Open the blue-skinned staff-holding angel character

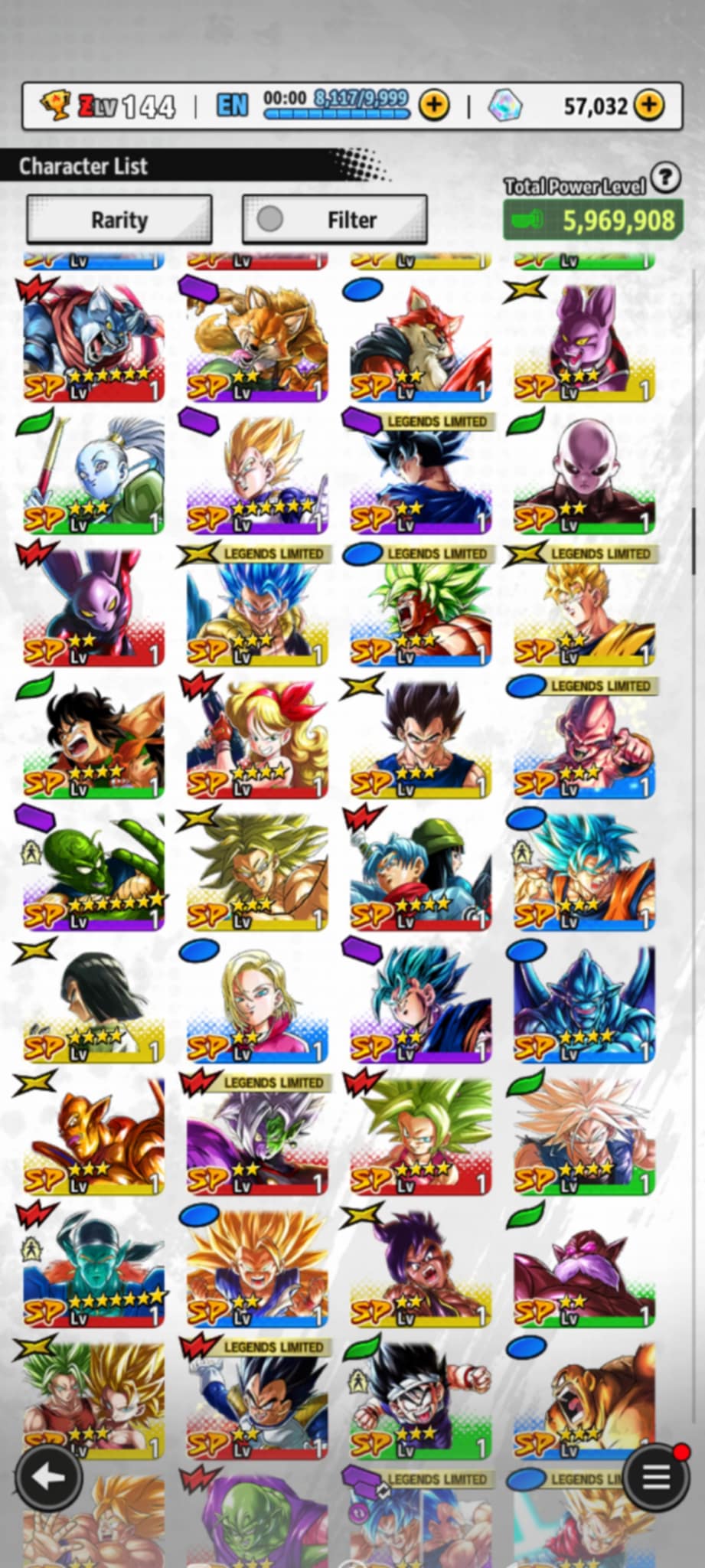(x=93, y=472)
